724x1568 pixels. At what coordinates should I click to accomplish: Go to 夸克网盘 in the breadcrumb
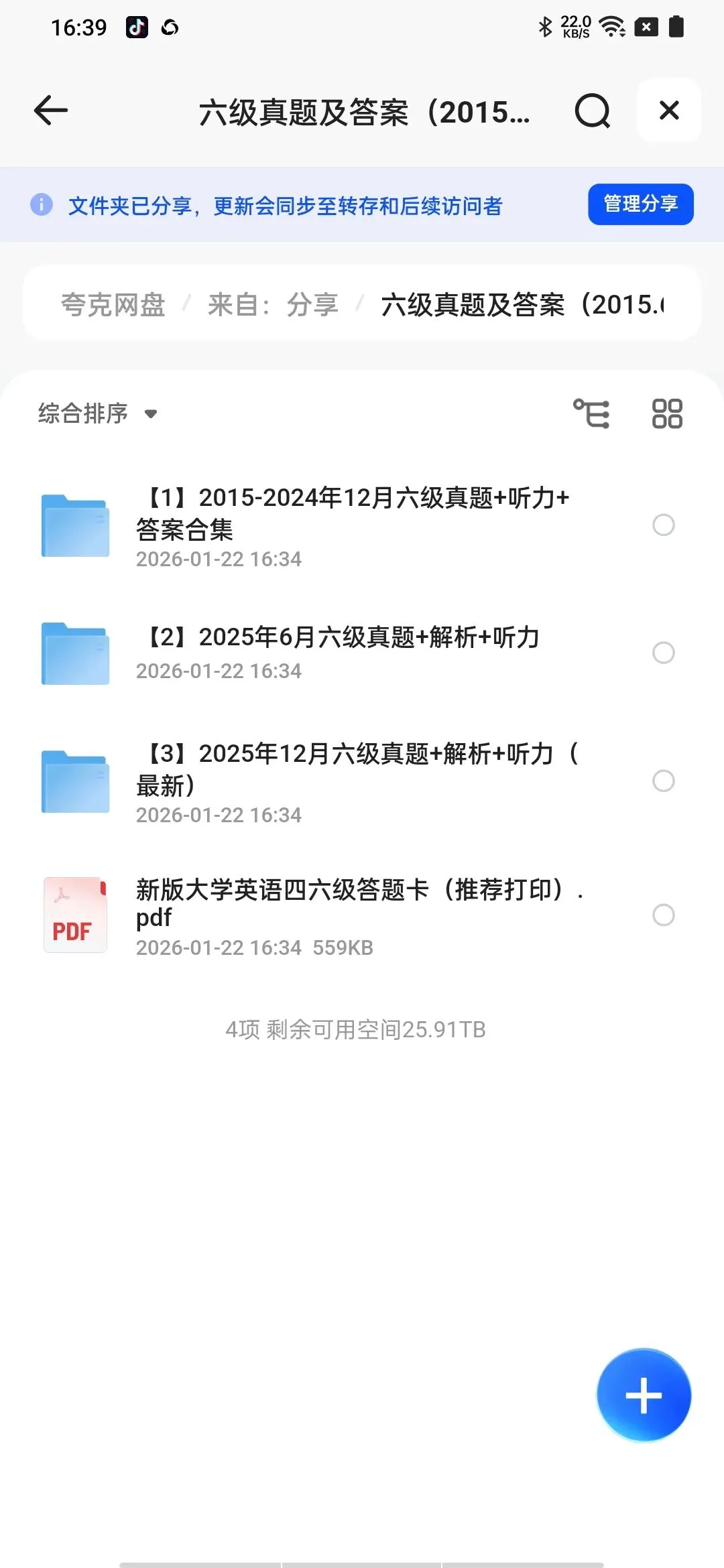pos(113,305)
